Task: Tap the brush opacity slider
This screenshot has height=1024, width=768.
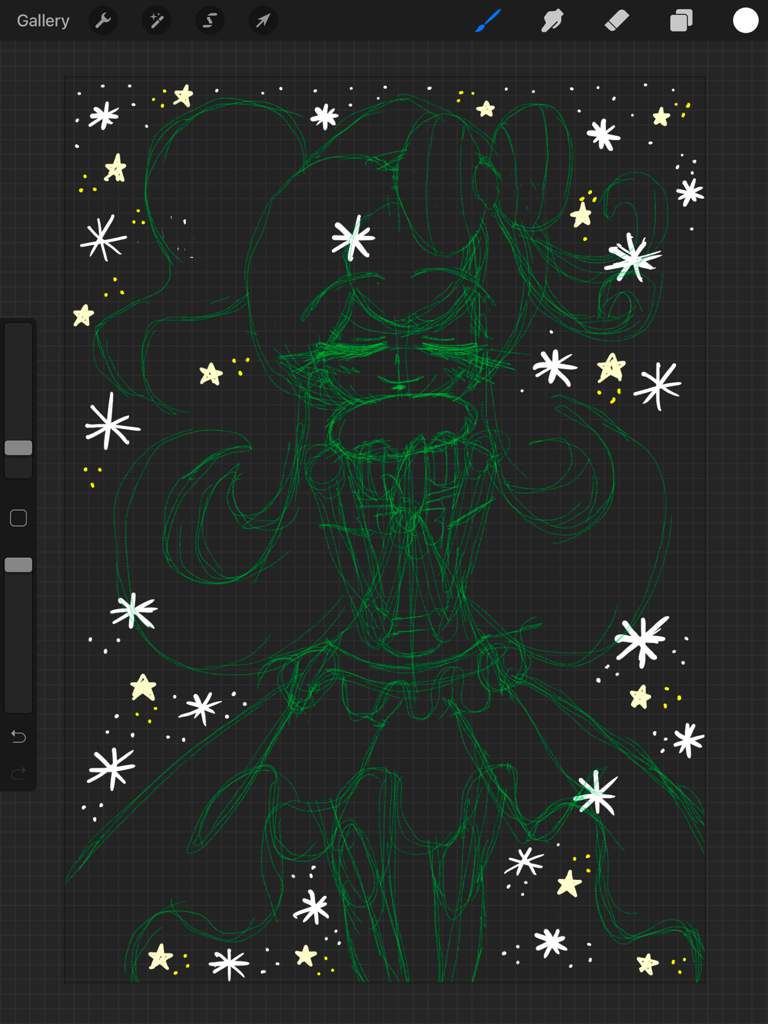Action: point(18,565)
